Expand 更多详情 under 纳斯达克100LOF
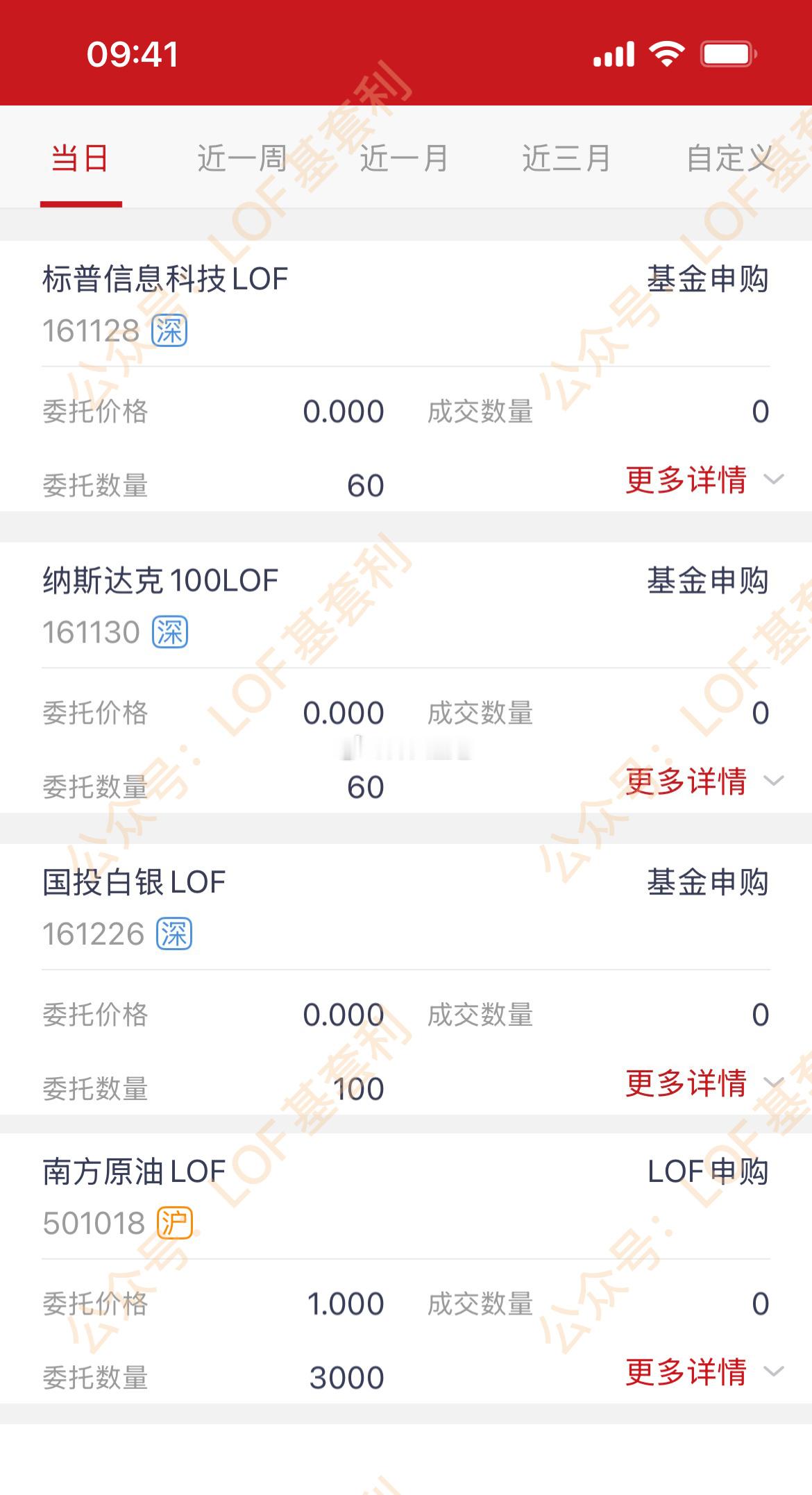The height and width of the screenshot is (1495, 812). 687,781
